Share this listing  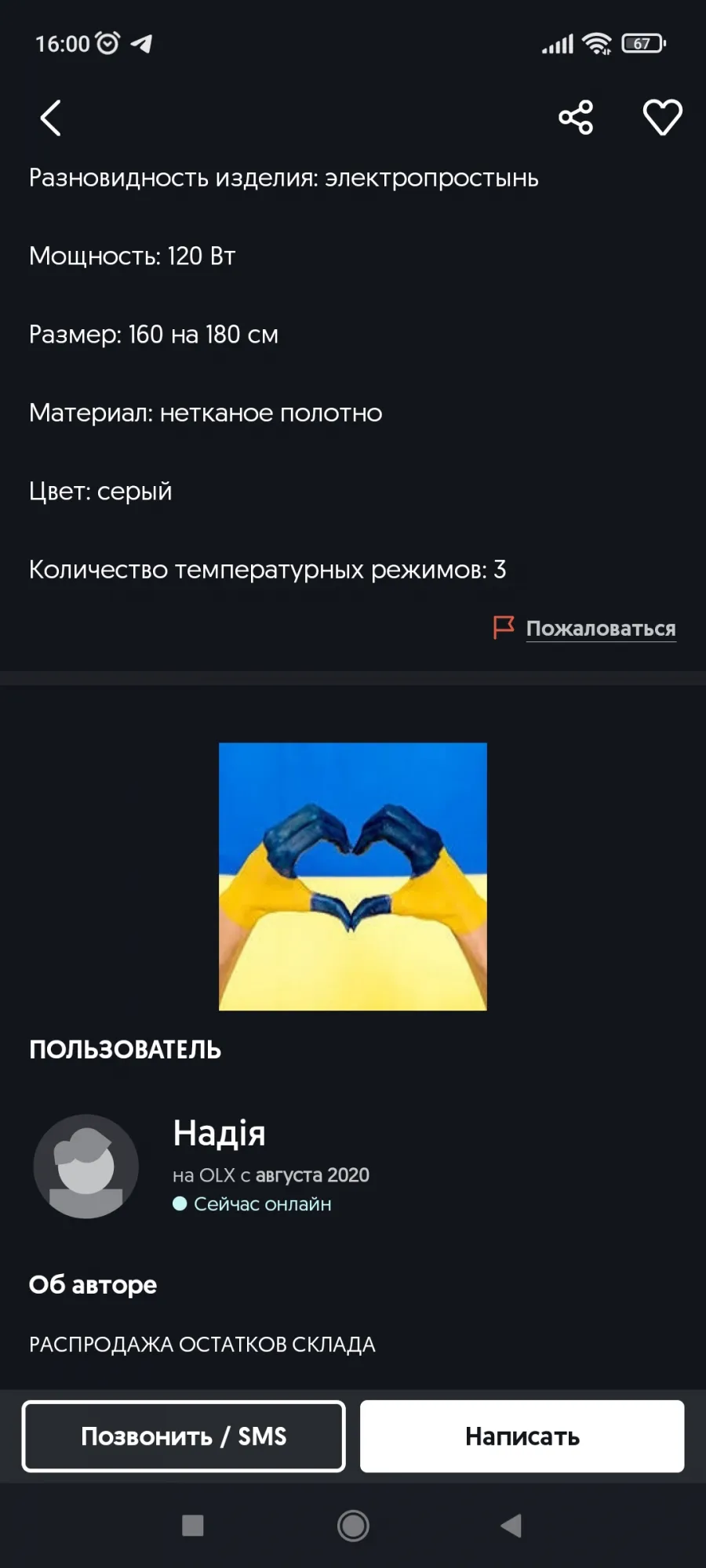point(576,118)
